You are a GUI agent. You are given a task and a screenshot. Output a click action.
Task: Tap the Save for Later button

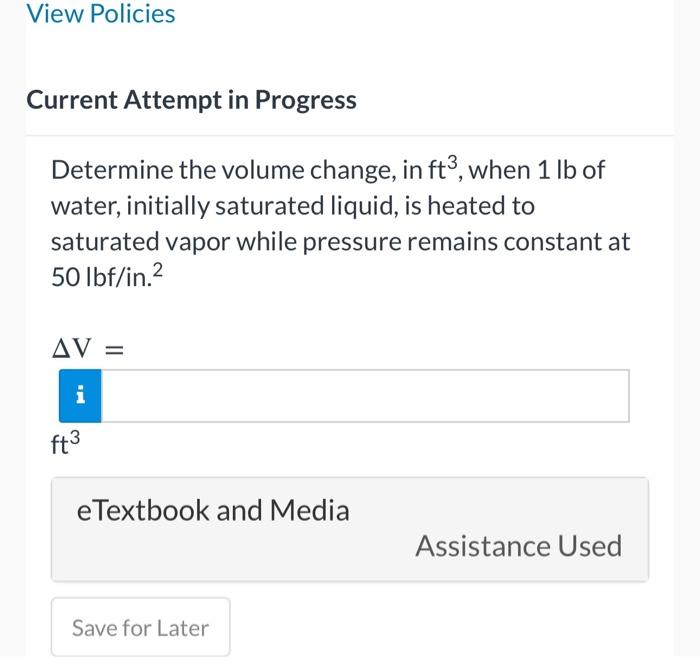point(140,628)
